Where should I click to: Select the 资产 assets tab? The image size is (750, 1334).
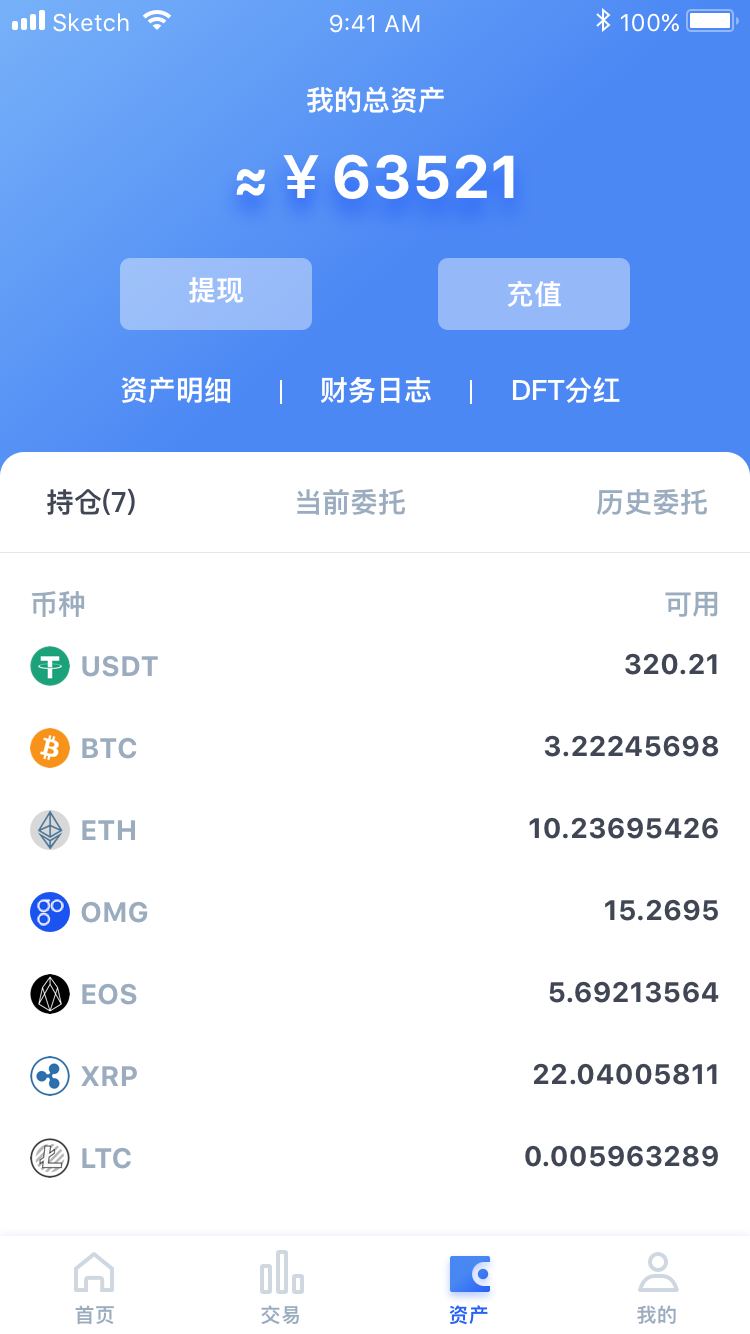pyautogui.click(x=469, y=1288)
